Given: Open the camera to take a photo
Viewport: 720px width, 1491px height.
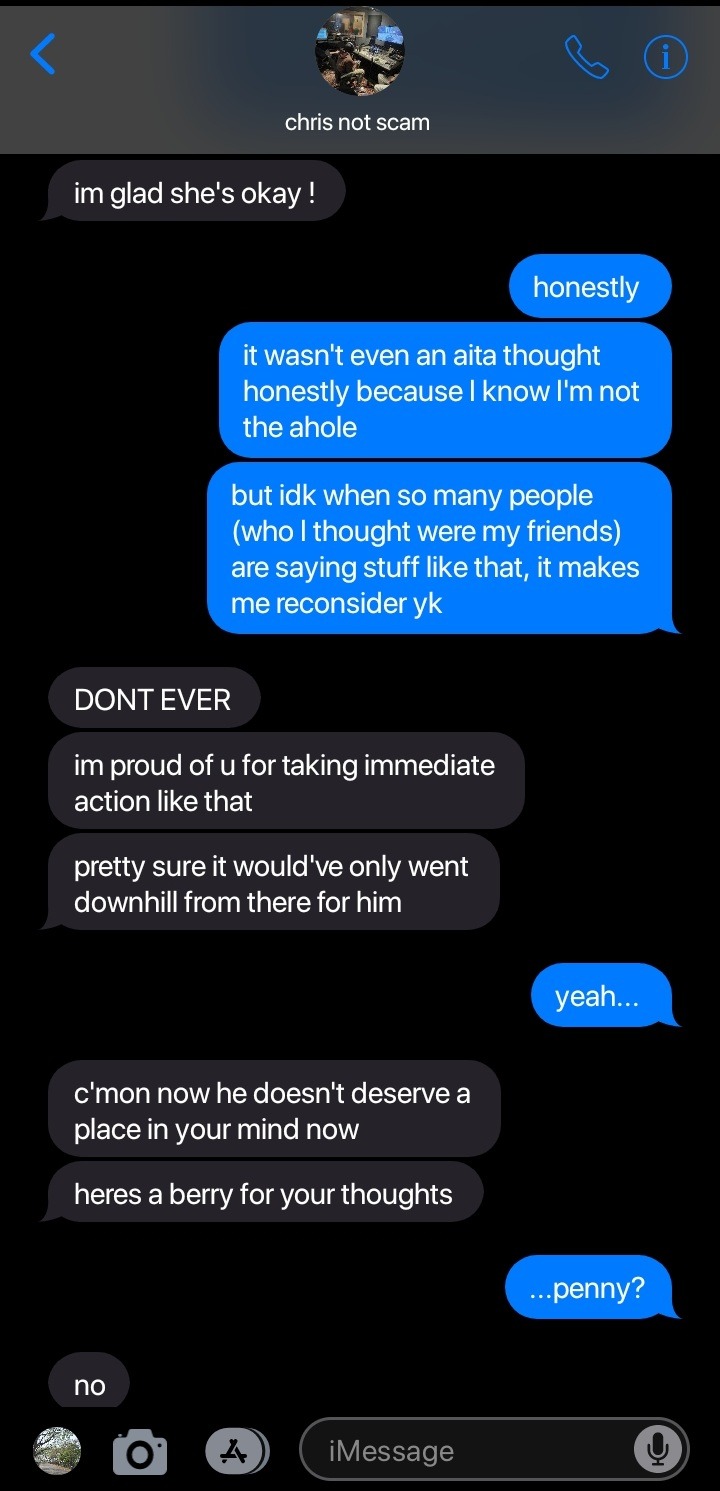Looking at the screenshot, I should [x=139, y=1450].
